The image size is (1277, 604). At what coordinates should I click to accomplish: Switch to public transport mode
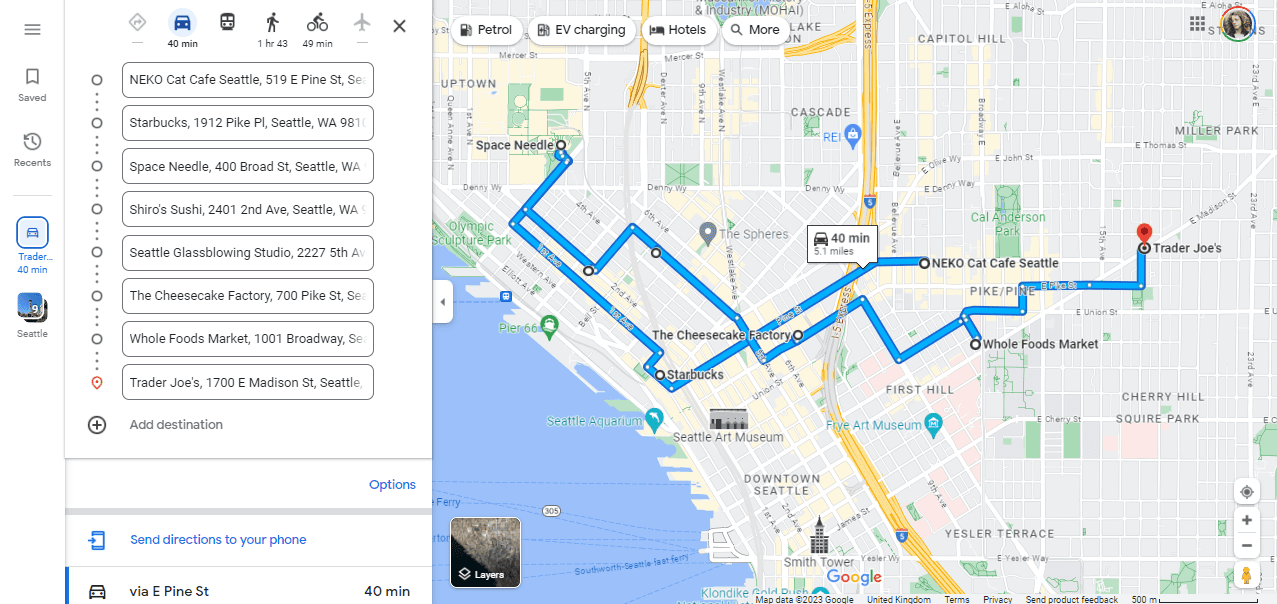(x=227, y=23)
